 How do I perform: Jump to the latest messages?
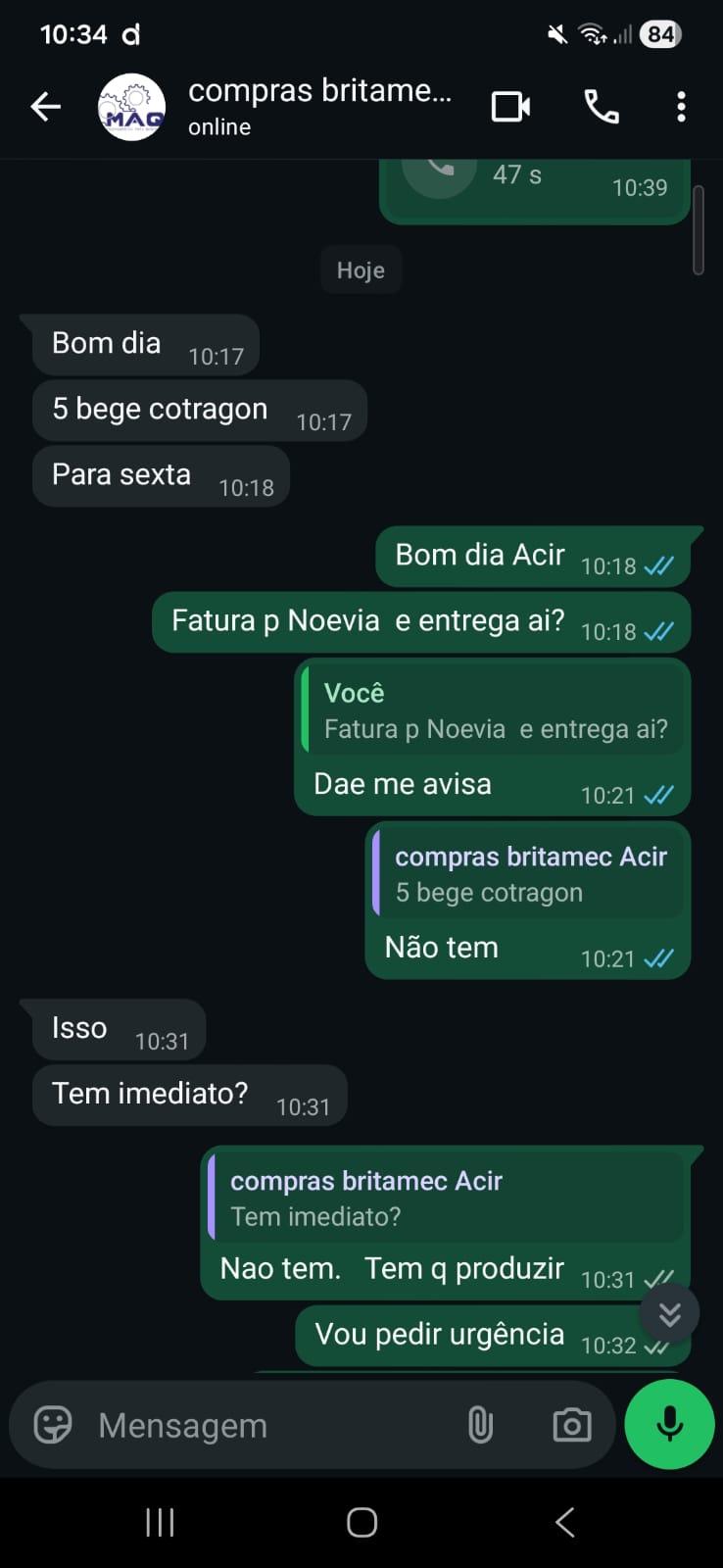(x=669, y=1313)
